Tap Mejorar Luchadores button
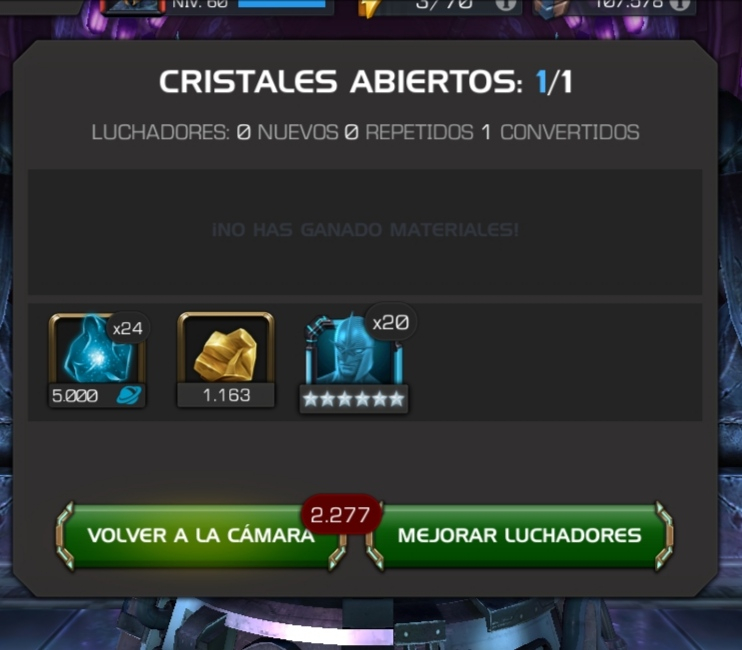The image size is (742, 650). [519, 535]
